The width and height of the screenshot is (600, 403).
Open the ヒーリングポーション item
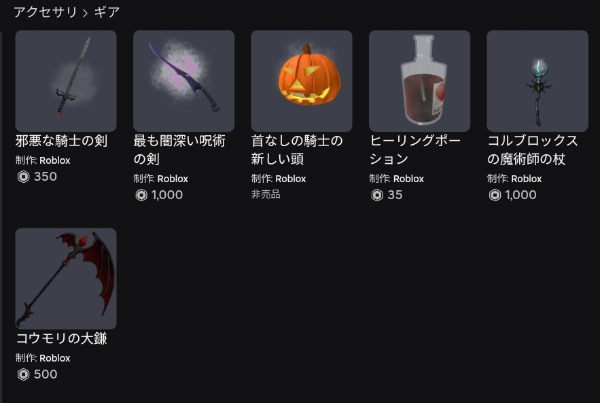(419, 80)
